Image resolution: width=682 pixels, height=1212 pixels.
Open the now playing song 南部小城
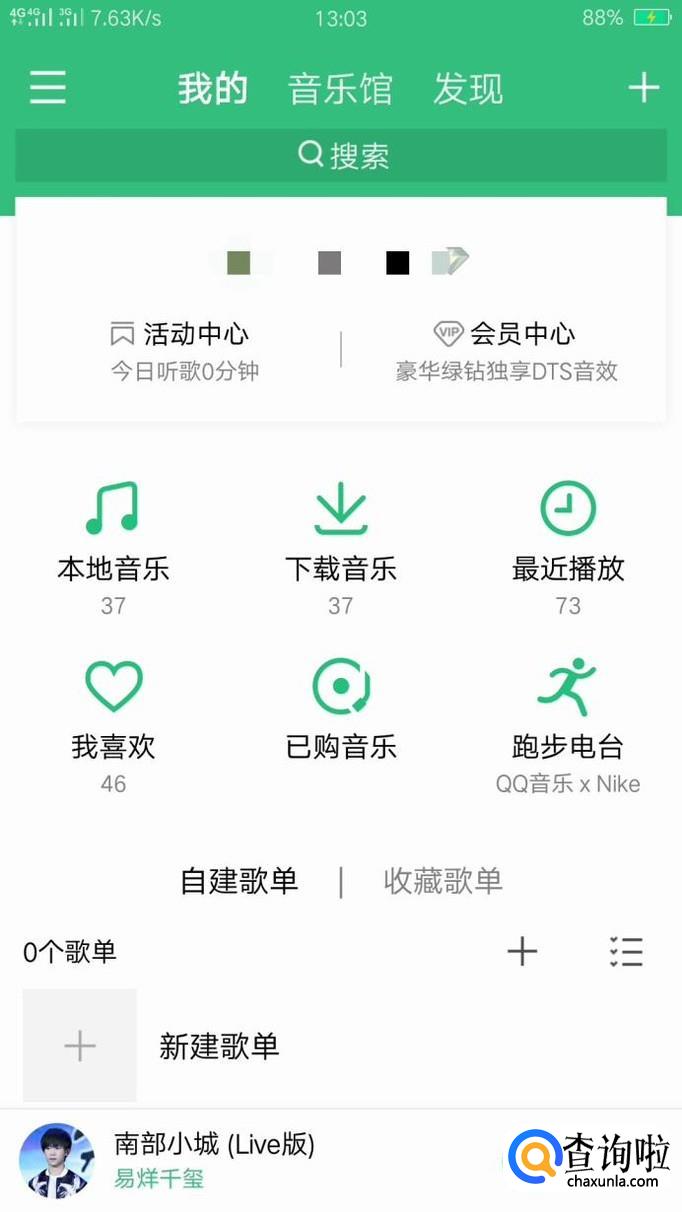click(x=214, y=1160)
